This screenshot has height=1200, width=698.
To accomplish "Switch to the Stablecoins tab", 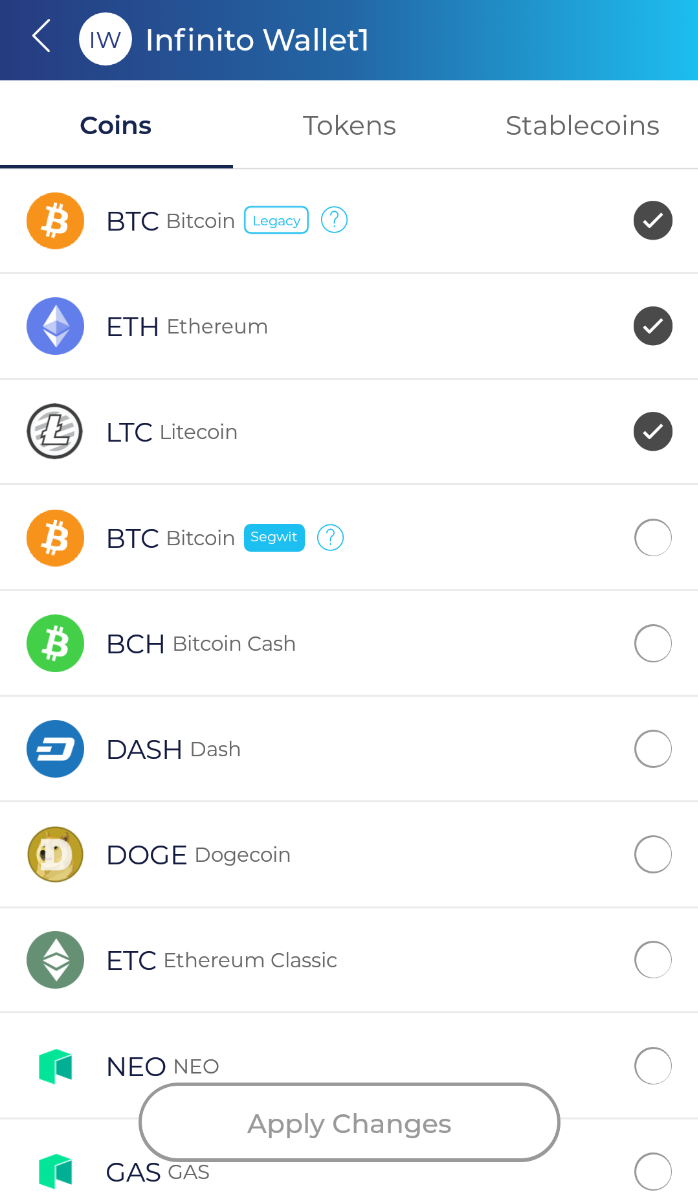I will point(582,125).
